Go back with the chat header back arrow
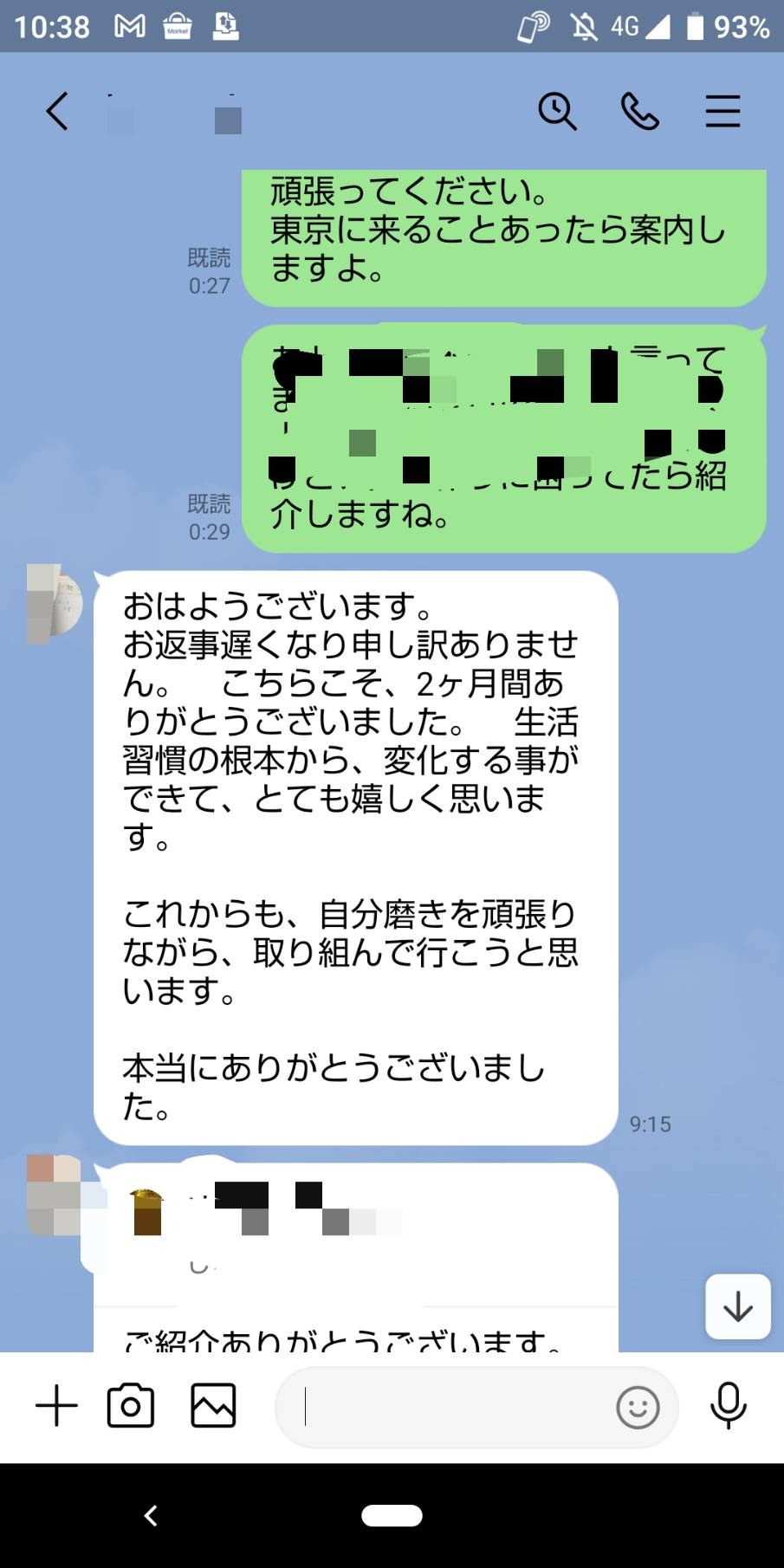Screen dimensions: 784x1568 click(x=56, y=112)
